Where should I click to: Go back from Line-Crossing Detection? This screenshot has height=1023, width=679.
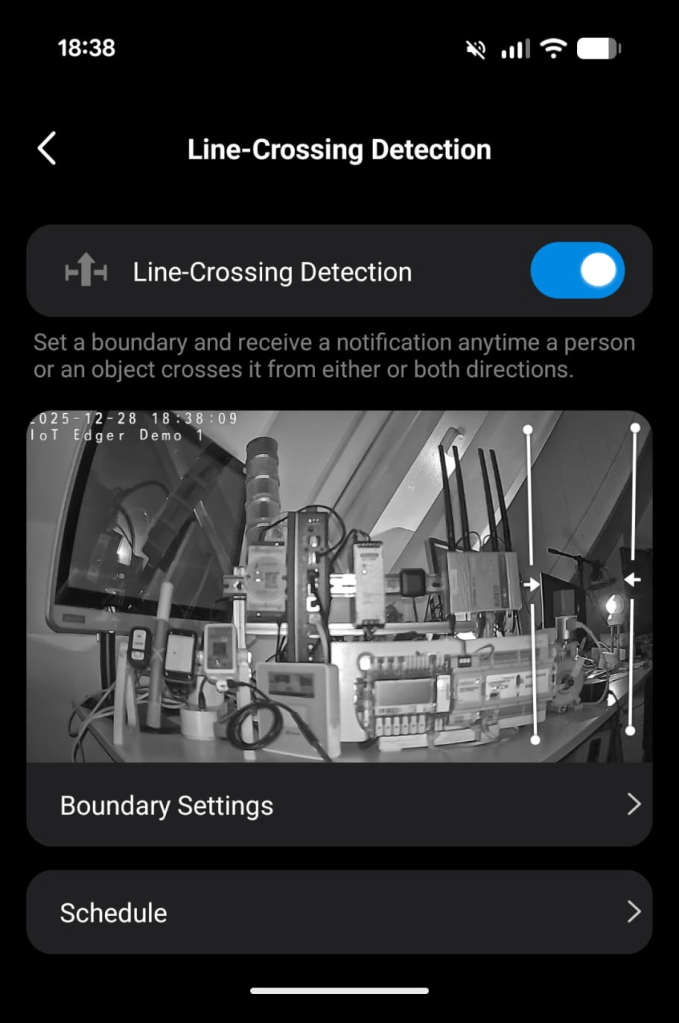(x=47, y=149)
